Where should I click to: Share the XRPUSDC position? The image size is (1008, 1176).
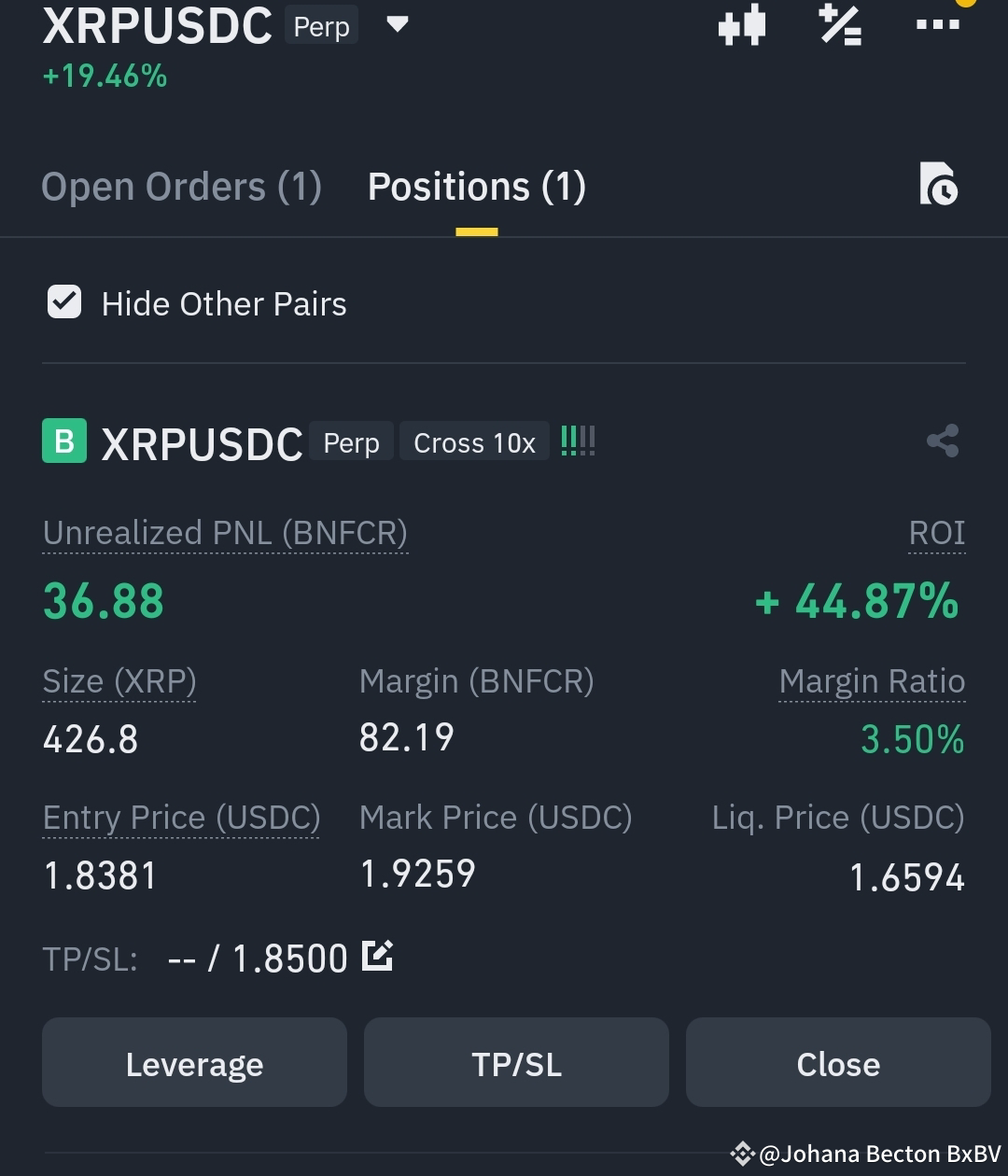942,441
